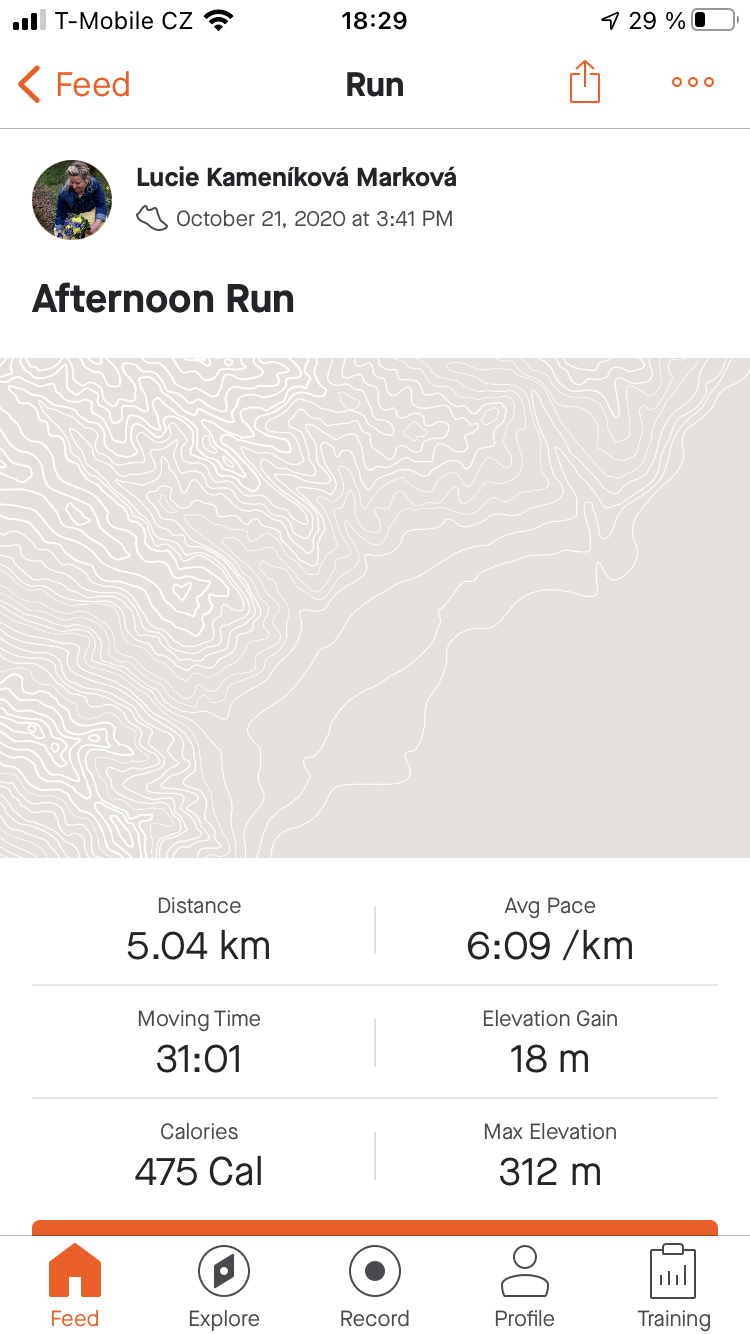
Task: Switch to the Feed tab
Action: [x=74, y=1285]
